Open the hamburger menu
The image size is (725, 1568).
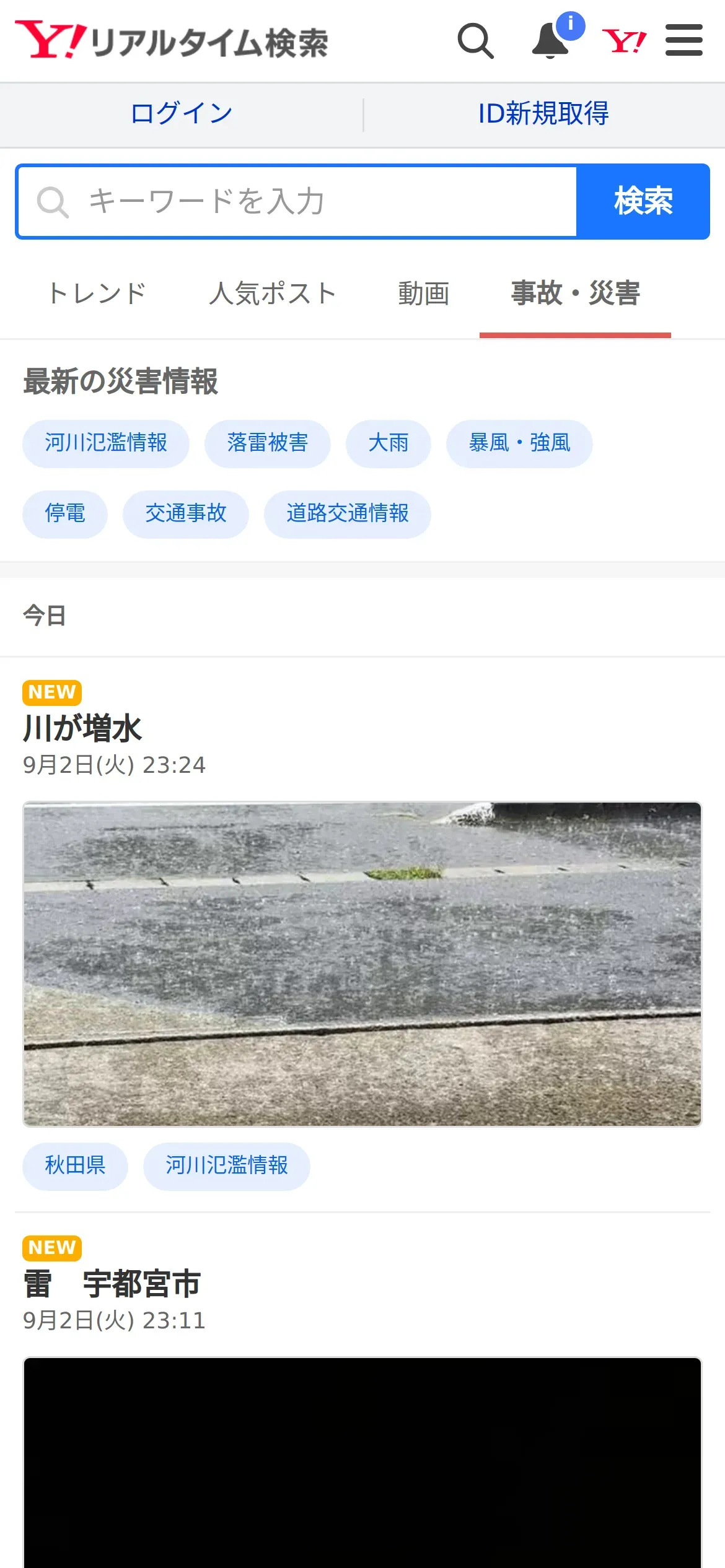(683, 41)
